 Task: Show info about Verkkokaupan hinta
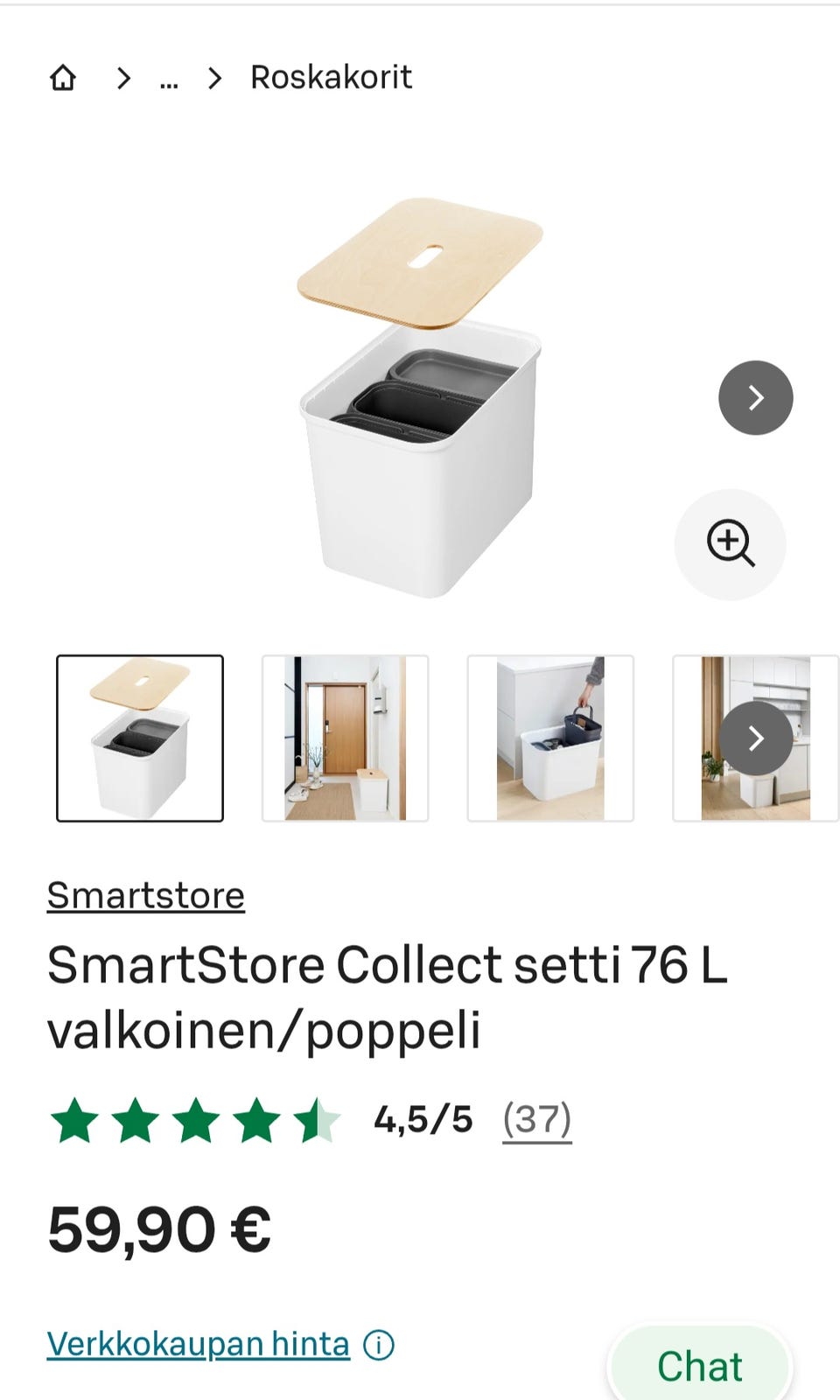pos(379,1345)
